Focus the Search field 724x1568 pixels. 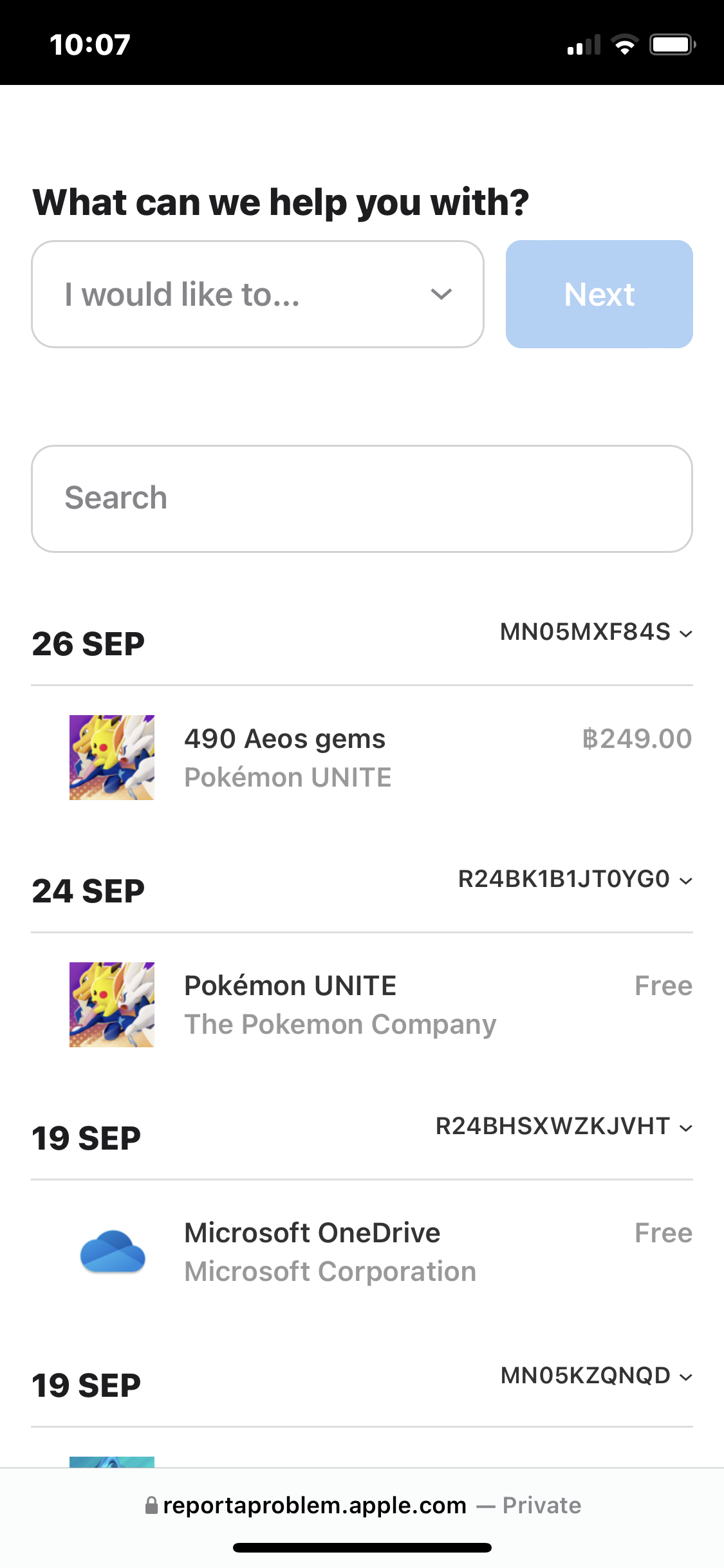362,498
